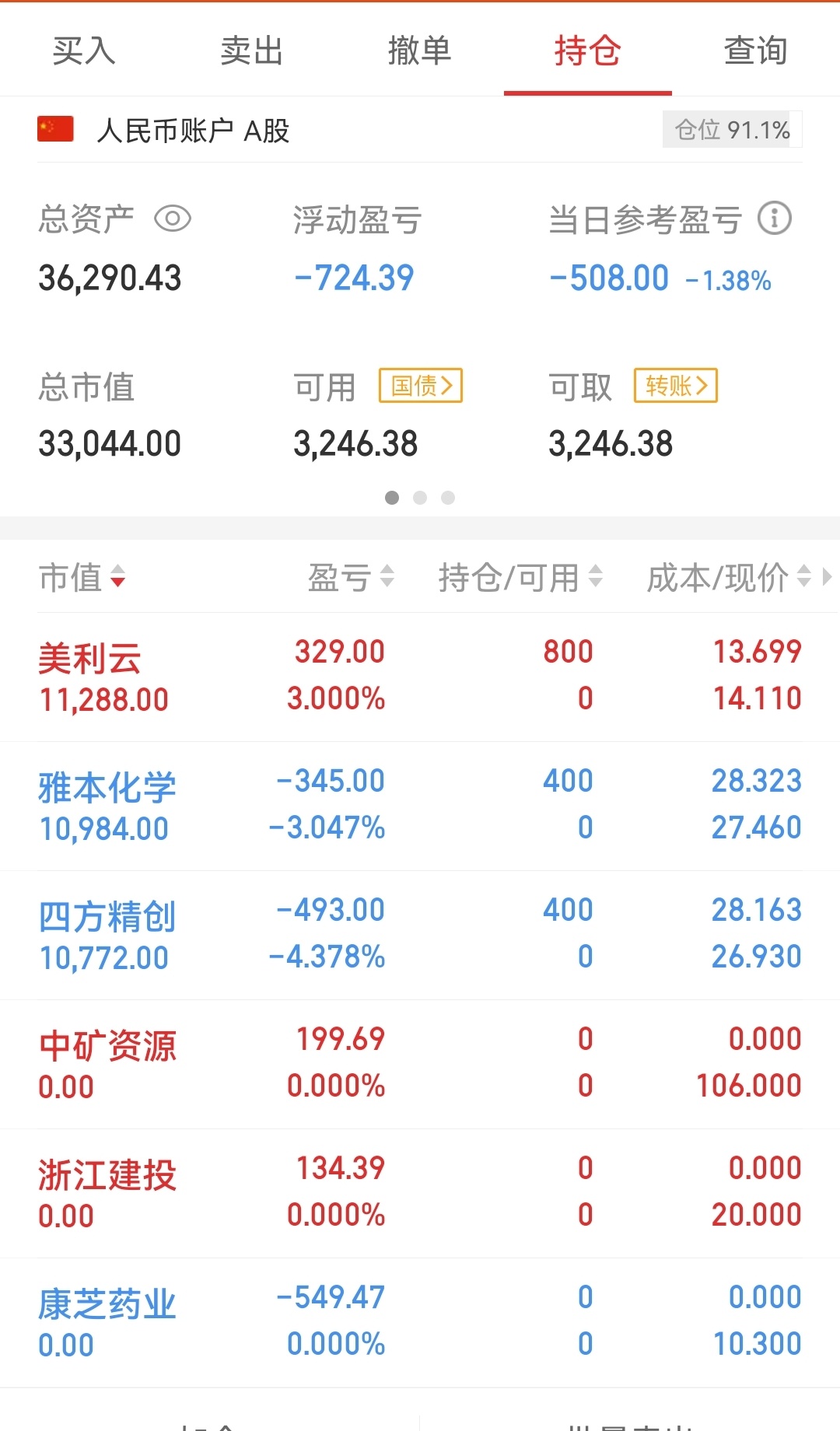Hide total assets with the eye icon

pyautogui.click(x=173, y=219)
